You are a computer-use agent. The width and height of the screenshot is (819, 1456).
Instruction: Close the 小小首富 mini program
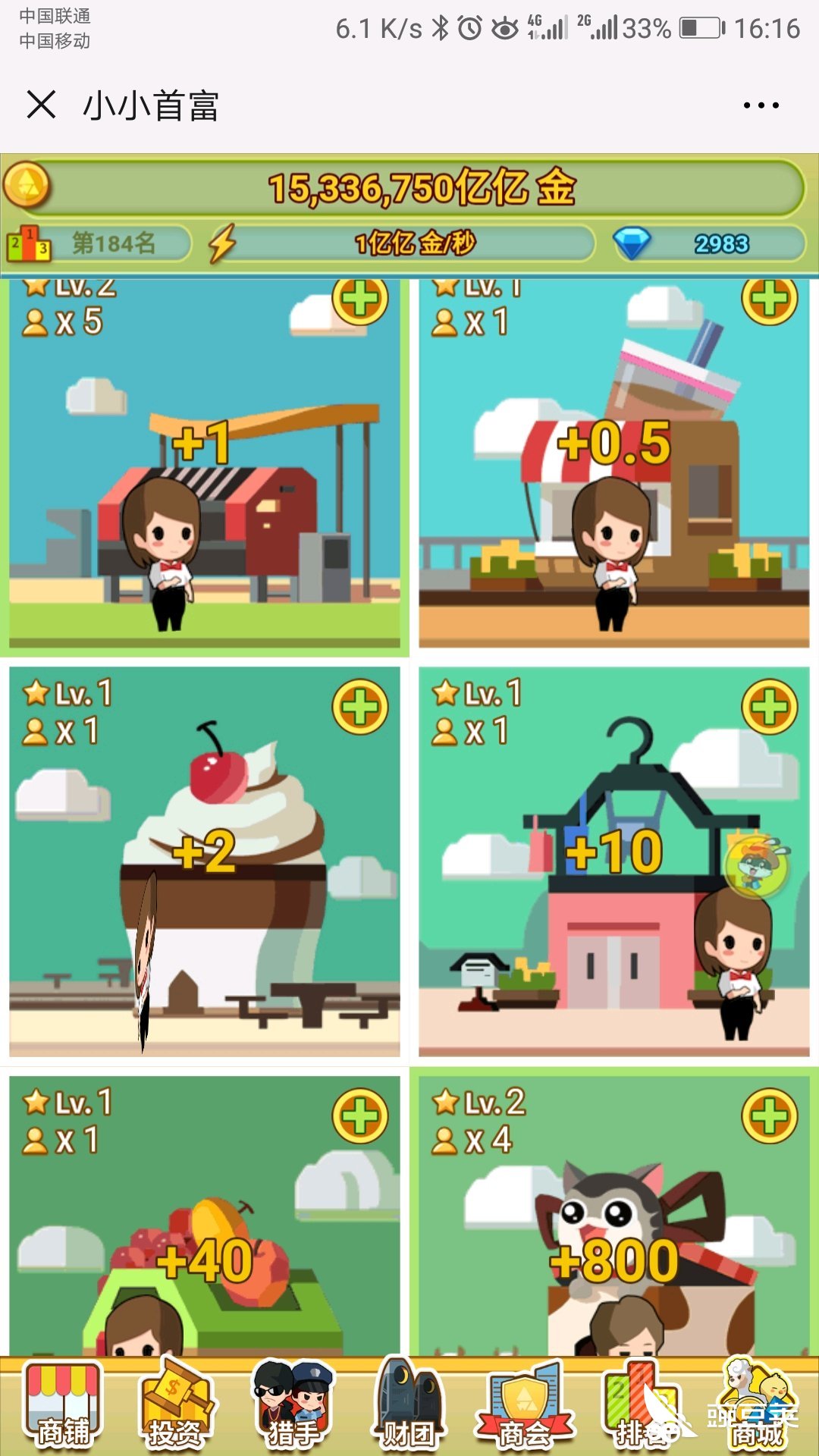click(41, 105)
